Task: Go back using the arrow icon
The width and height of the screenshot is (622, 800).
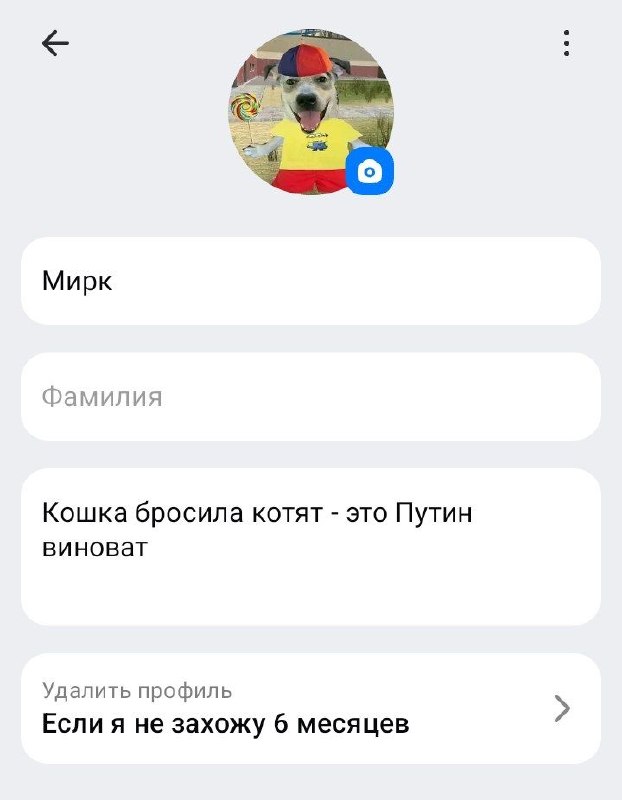Action: point(55,43)
